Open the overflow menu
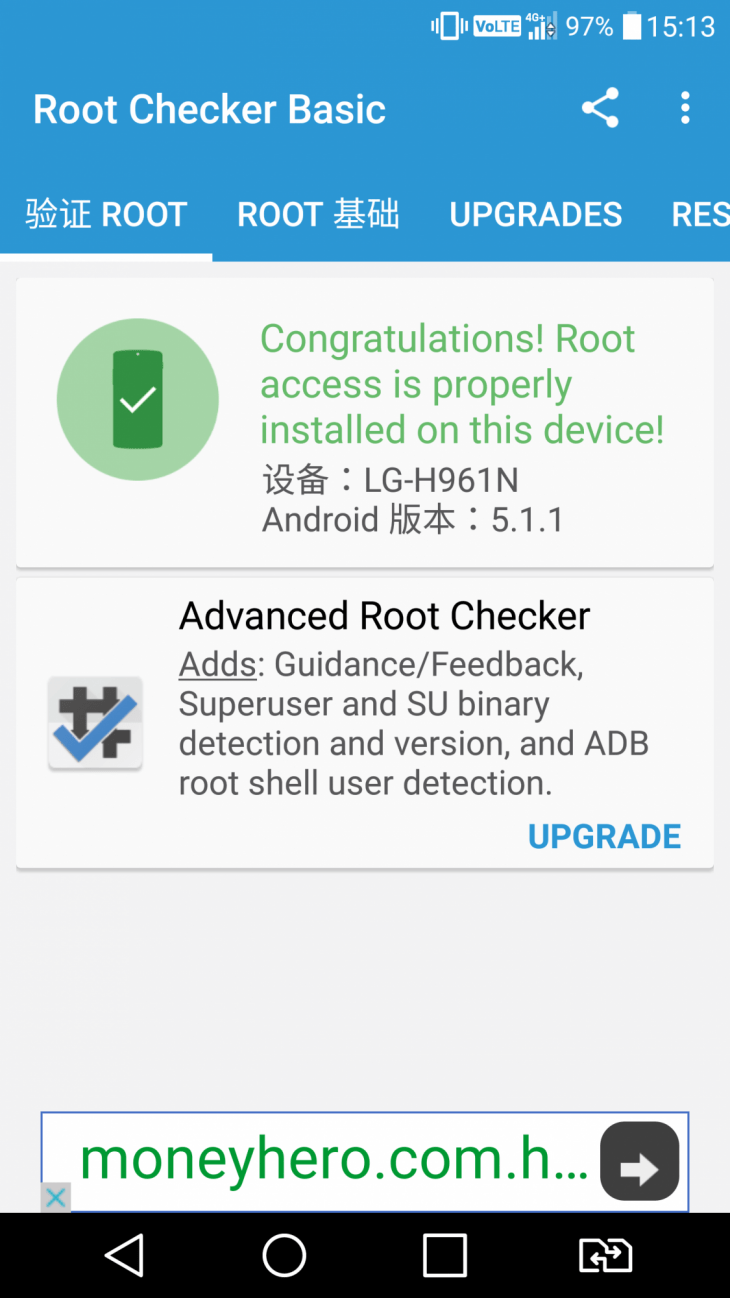This screenshot has height=1298, width=730. 685,108
